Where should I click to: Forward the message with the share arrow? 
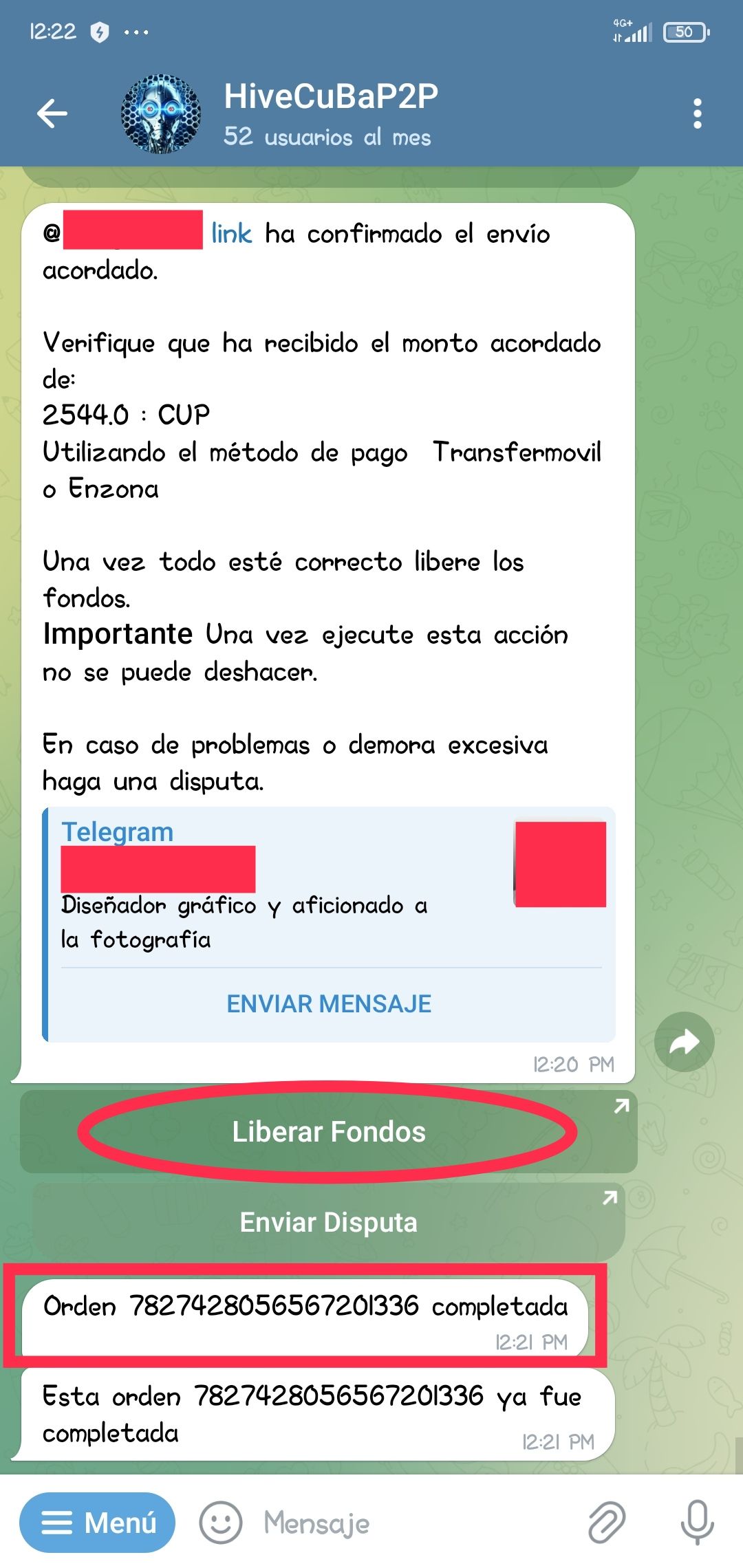(684, 1042)
